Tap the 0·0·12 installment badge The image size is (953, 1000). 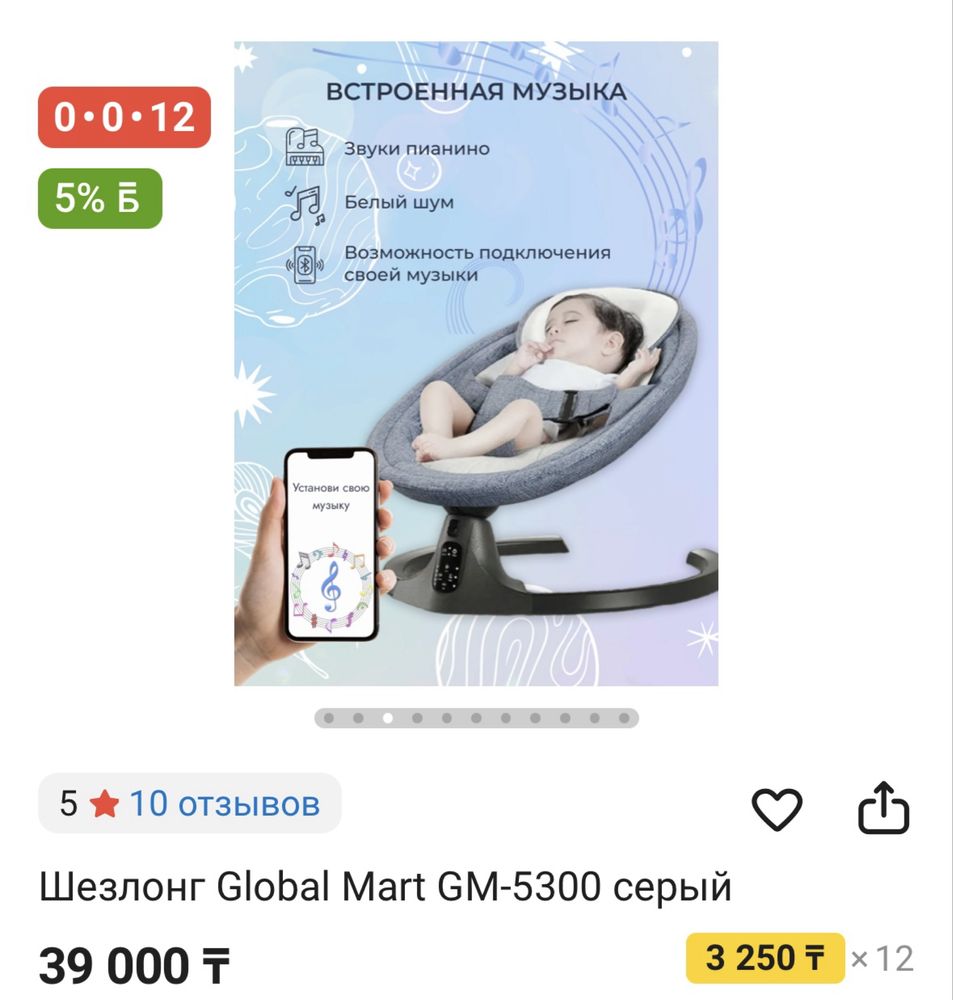(x=124, y=117)
